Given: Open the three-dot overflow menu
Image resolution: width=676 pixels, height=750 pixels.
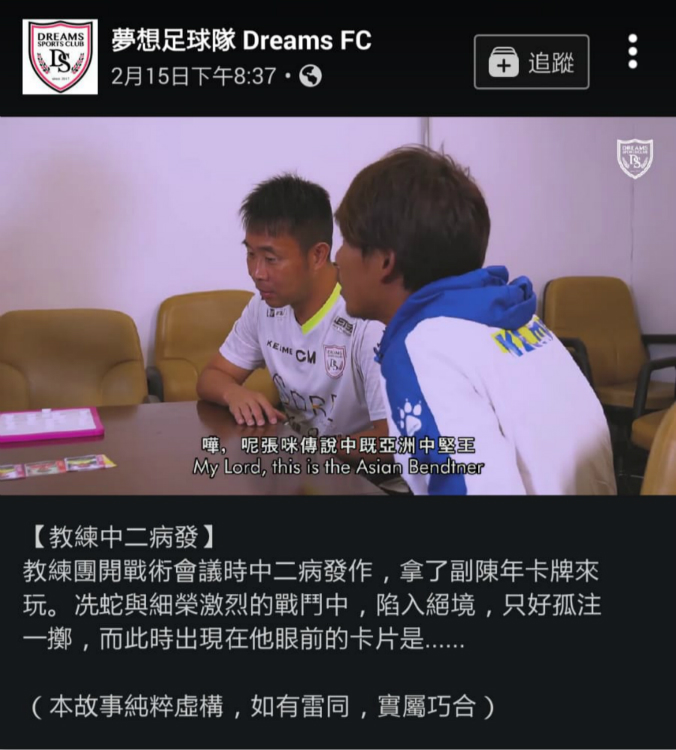Looking at the screenshot, I should click(x=633, y=52).
